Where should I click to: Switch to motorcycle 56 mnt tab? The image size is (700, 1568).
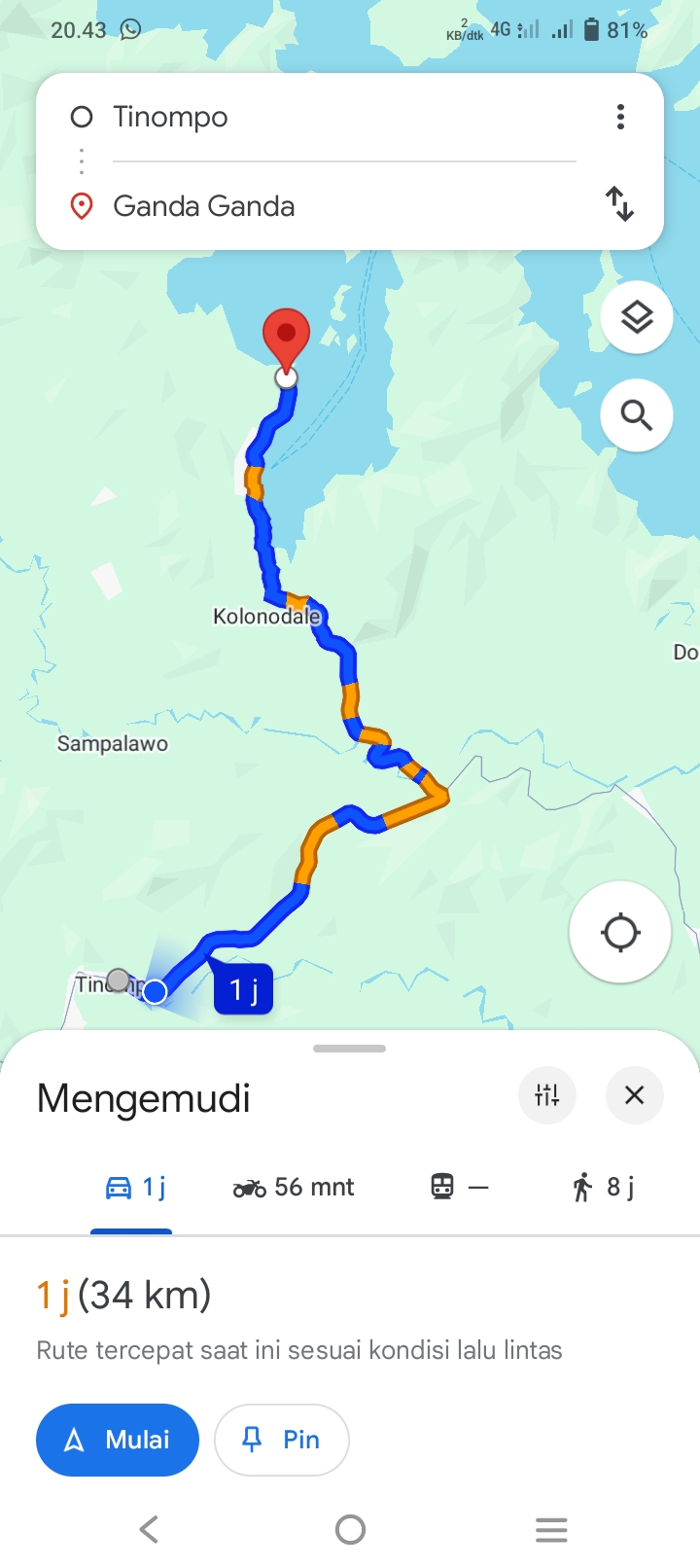click(x=294, y=1188)
